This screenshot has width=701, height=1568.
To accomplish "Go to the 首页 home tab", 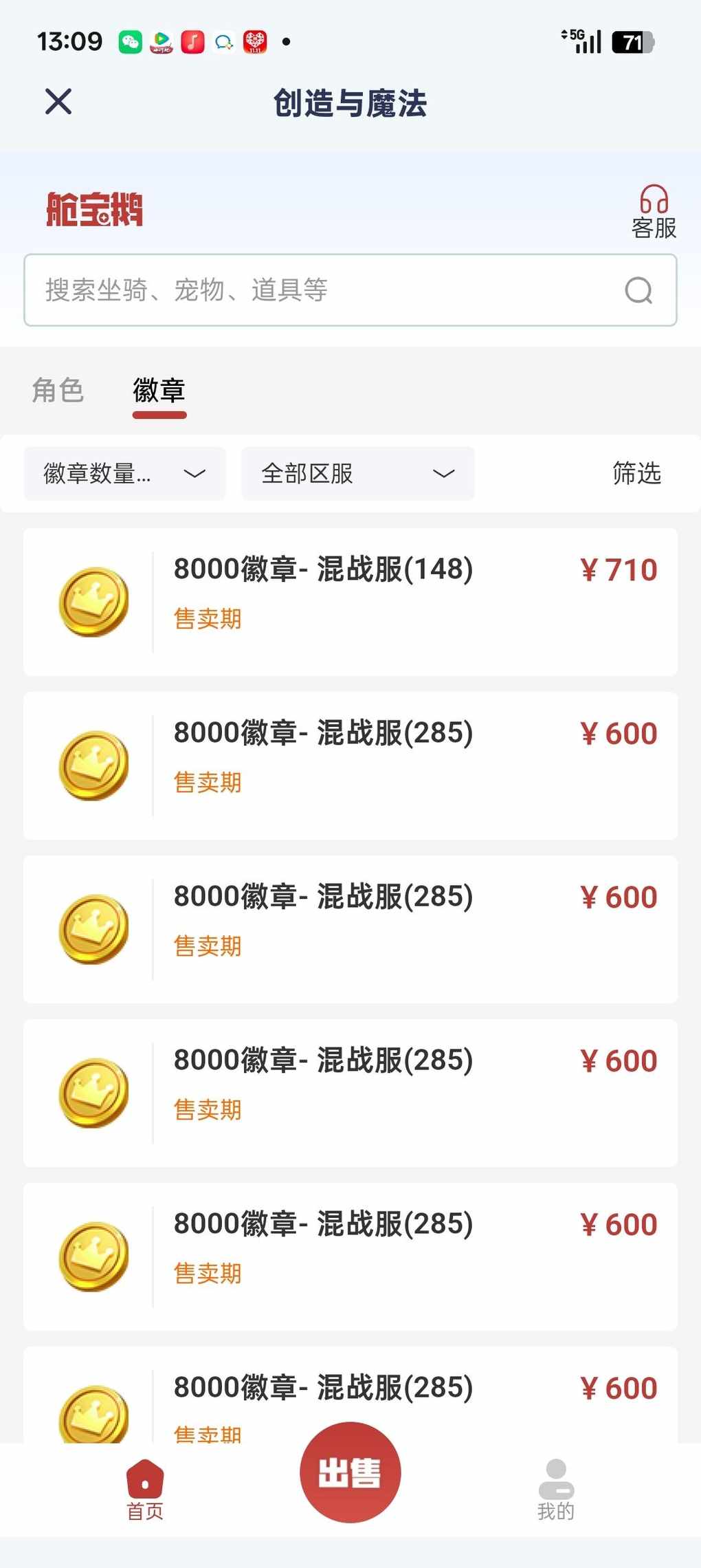I will (x=145, y=1490).
